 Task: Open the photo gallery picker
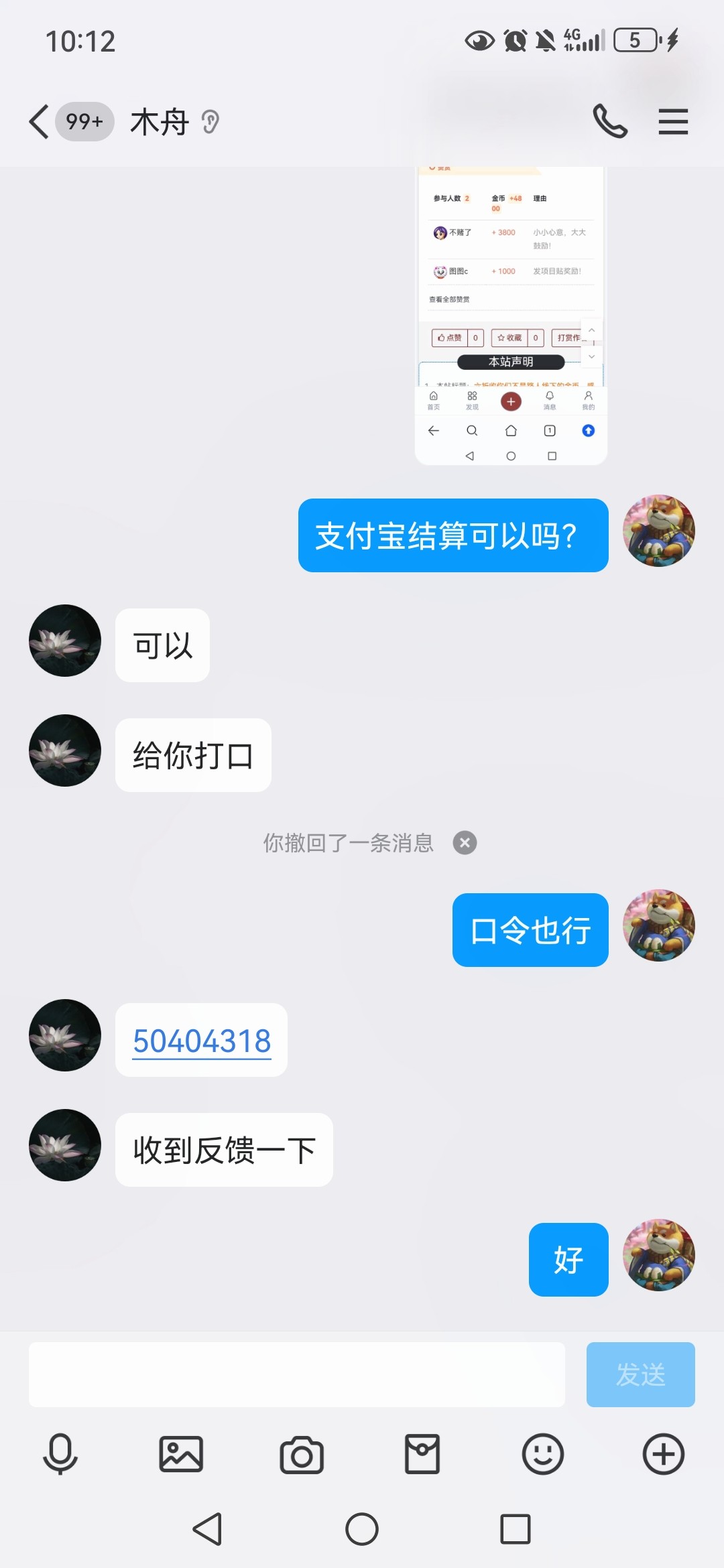181,1454
